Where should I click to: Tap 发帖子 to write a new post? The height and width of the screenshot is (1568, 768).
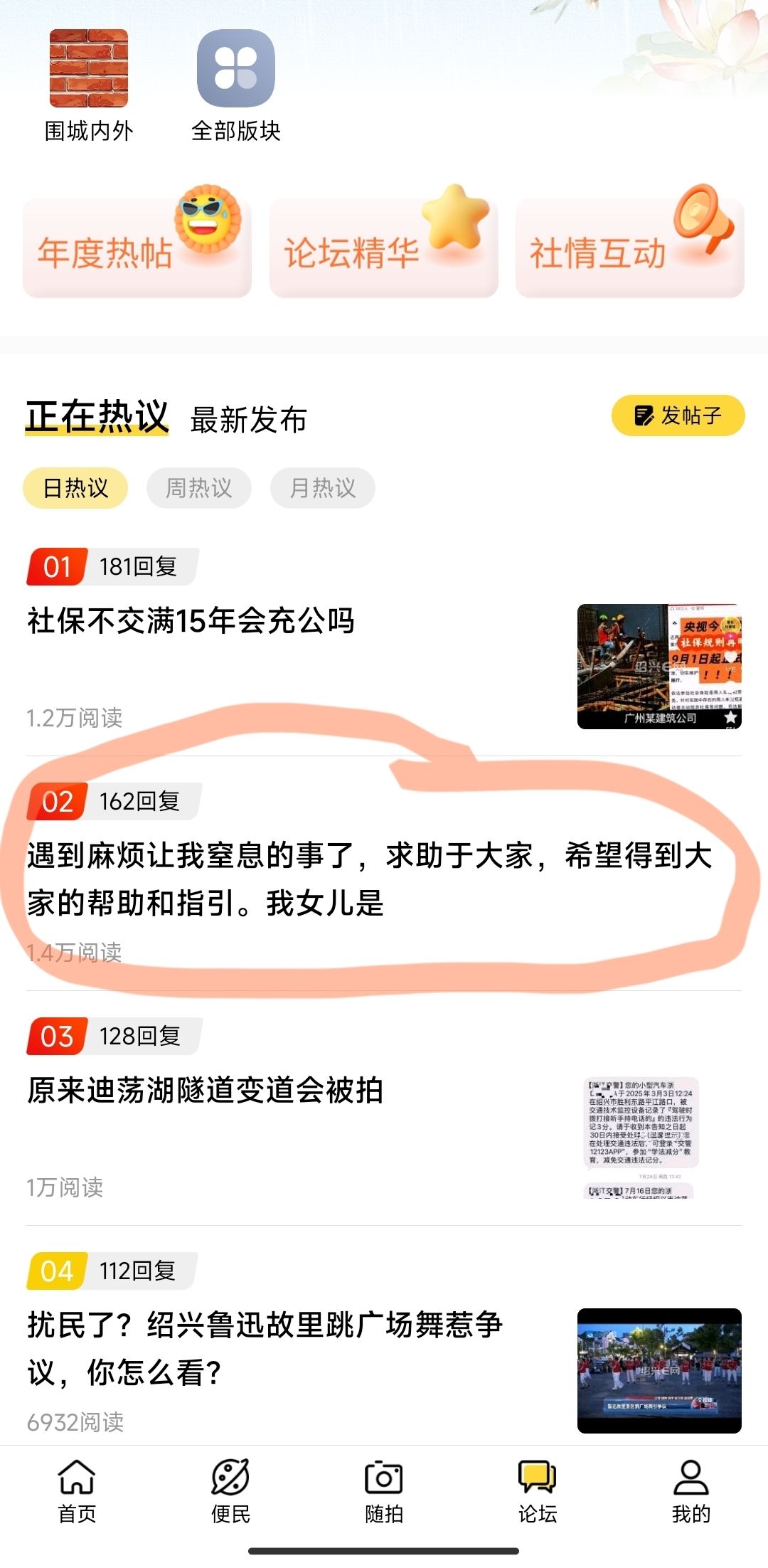678,415
